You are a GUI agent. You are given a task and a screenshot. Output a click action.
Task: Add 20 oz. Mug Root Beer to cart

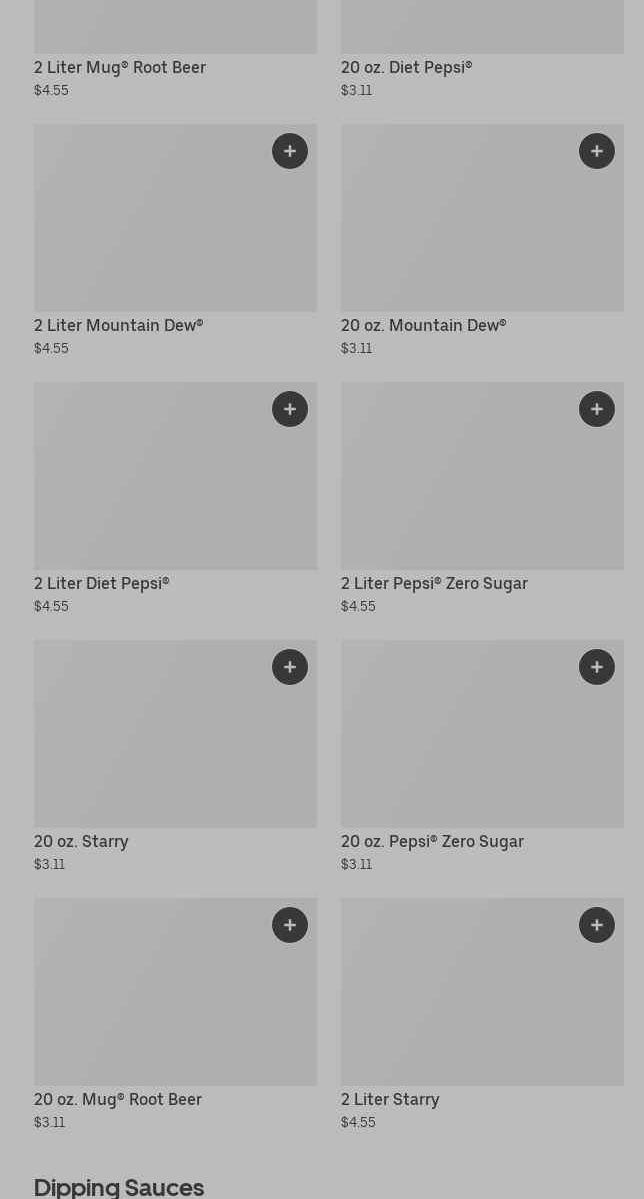click(x=290, y=925)
